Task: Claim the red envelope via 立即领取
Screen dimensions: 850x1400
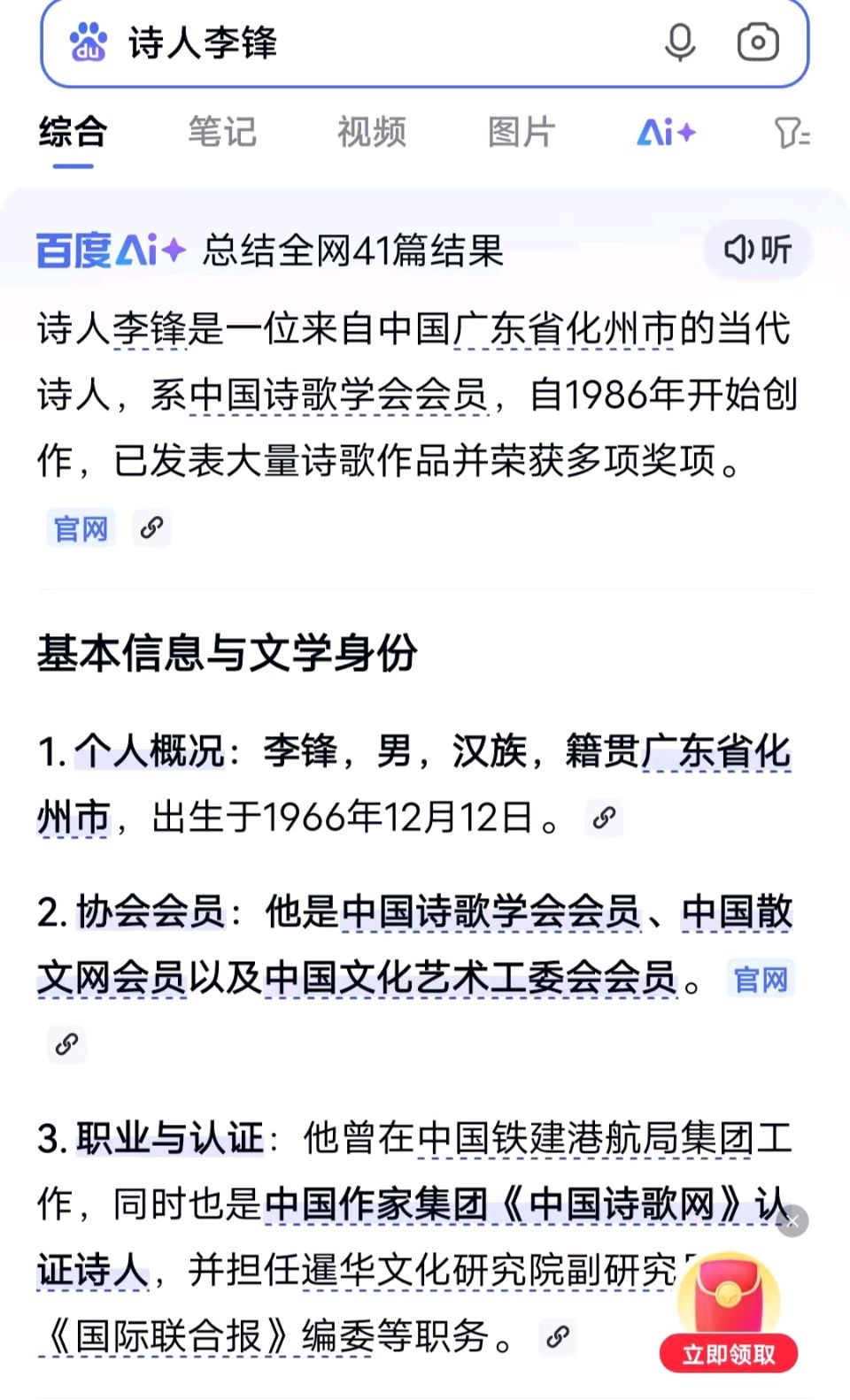Action: [728, 1354]
